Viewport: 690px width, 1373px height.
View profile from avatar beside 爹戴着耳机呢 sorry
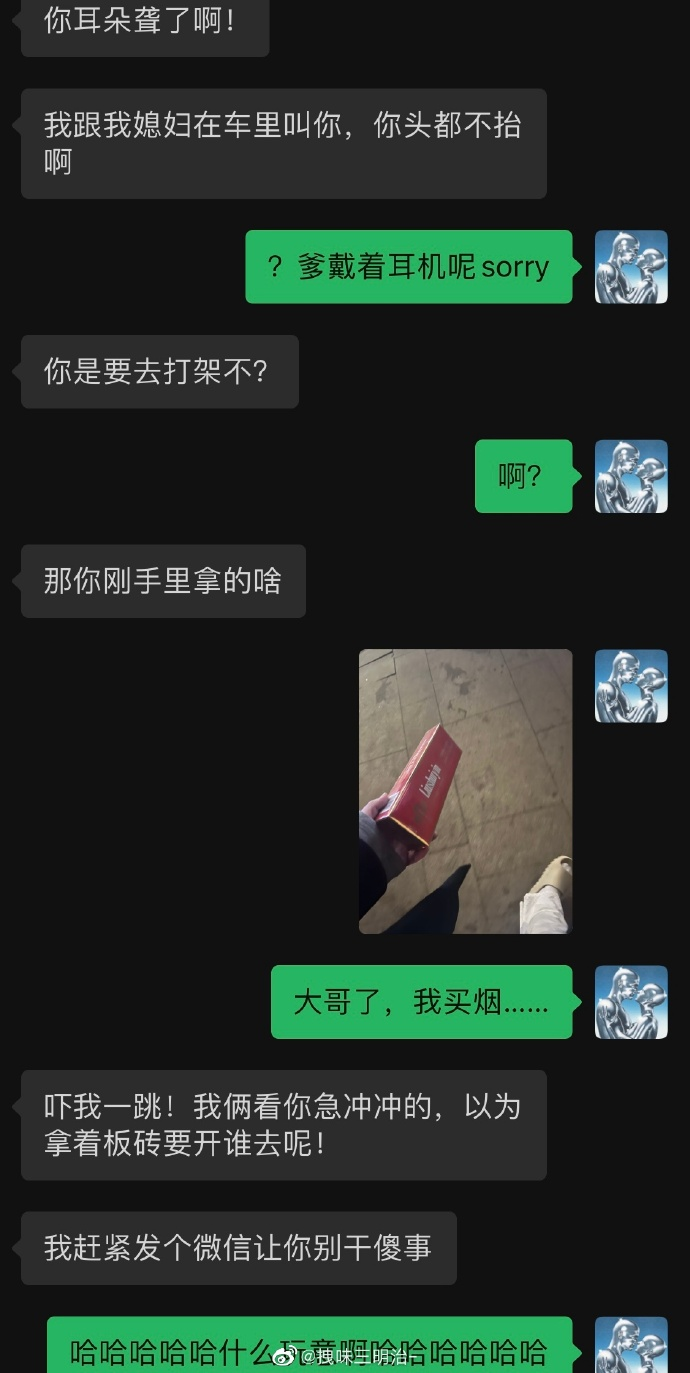(631, 267)
